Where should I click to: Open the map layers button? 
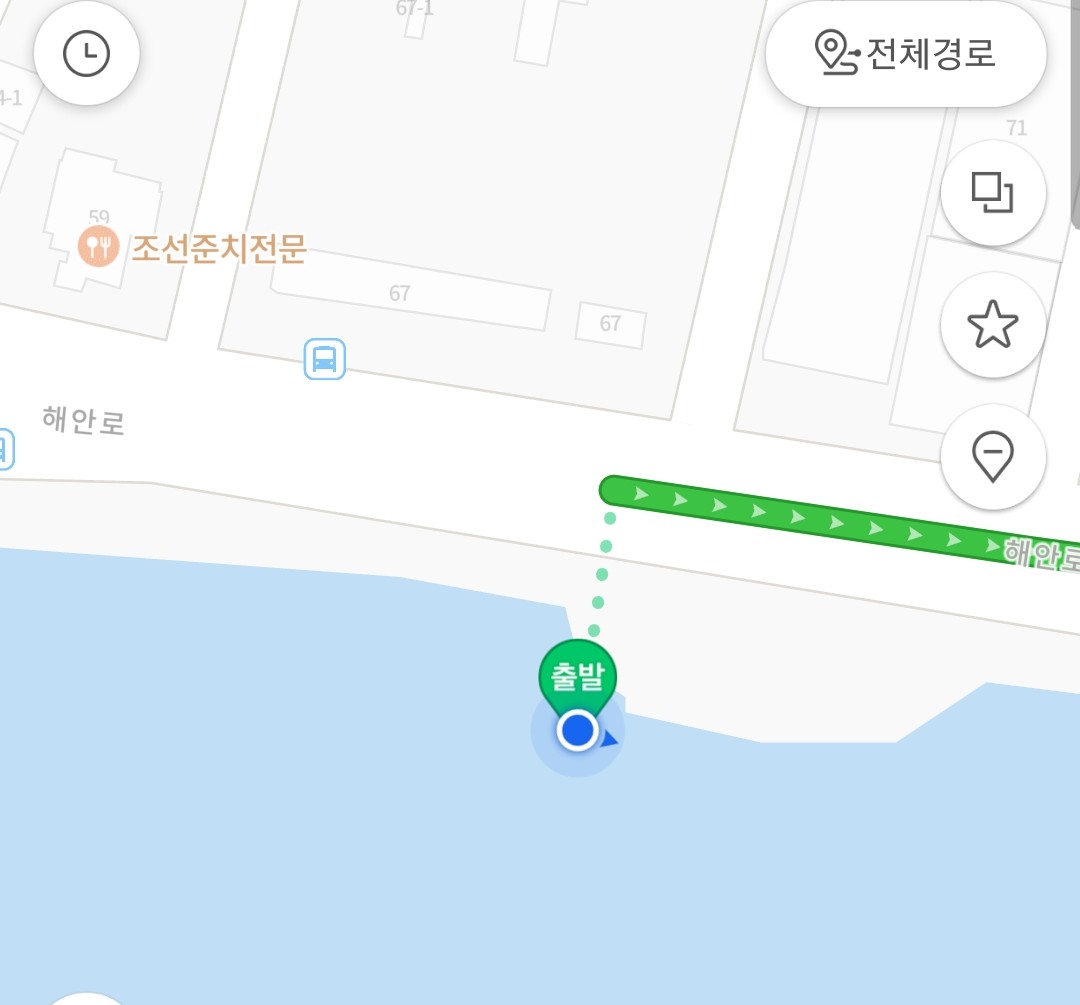tap(992, 193)
